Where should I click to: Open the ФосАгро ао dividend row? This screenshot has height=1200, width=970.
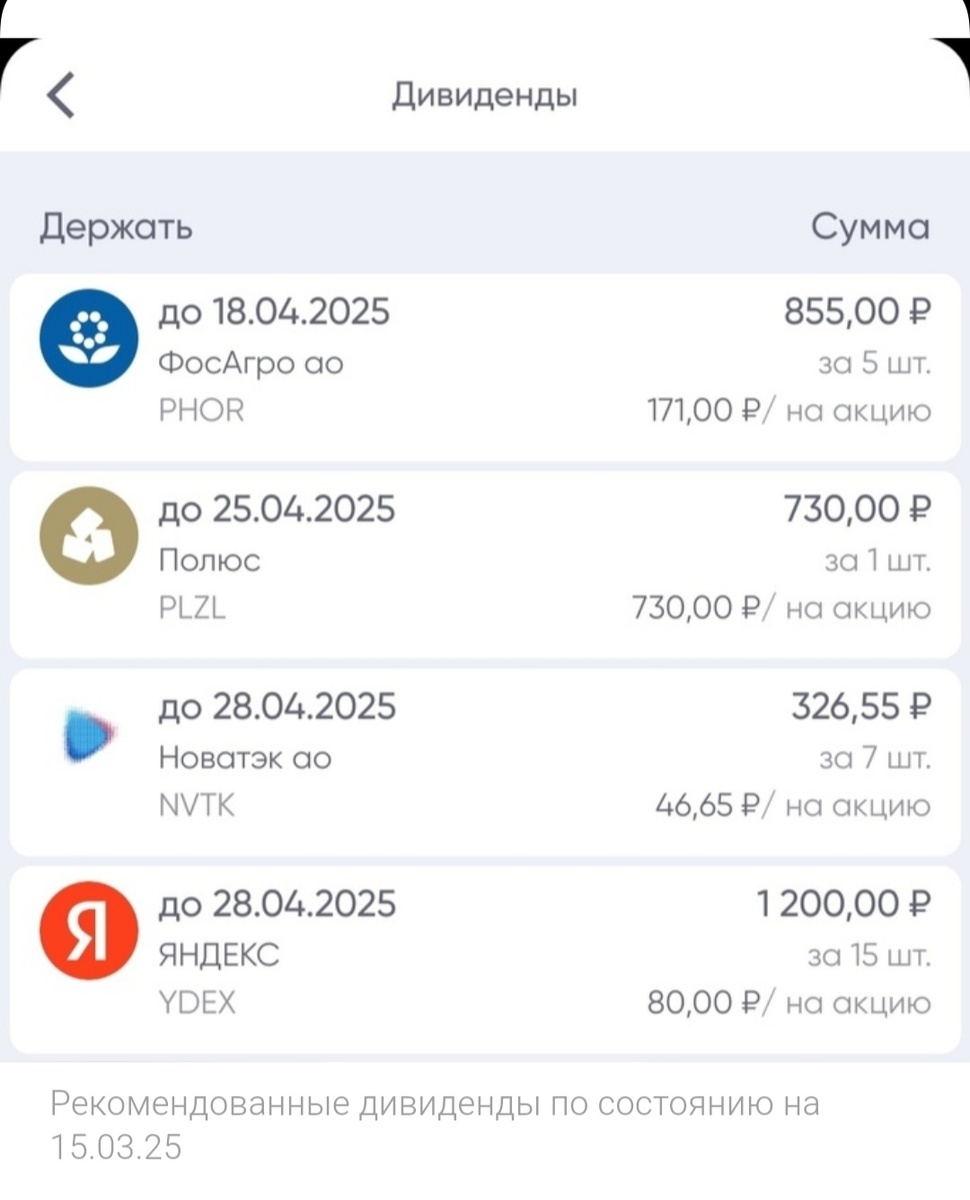pos(484,366)
